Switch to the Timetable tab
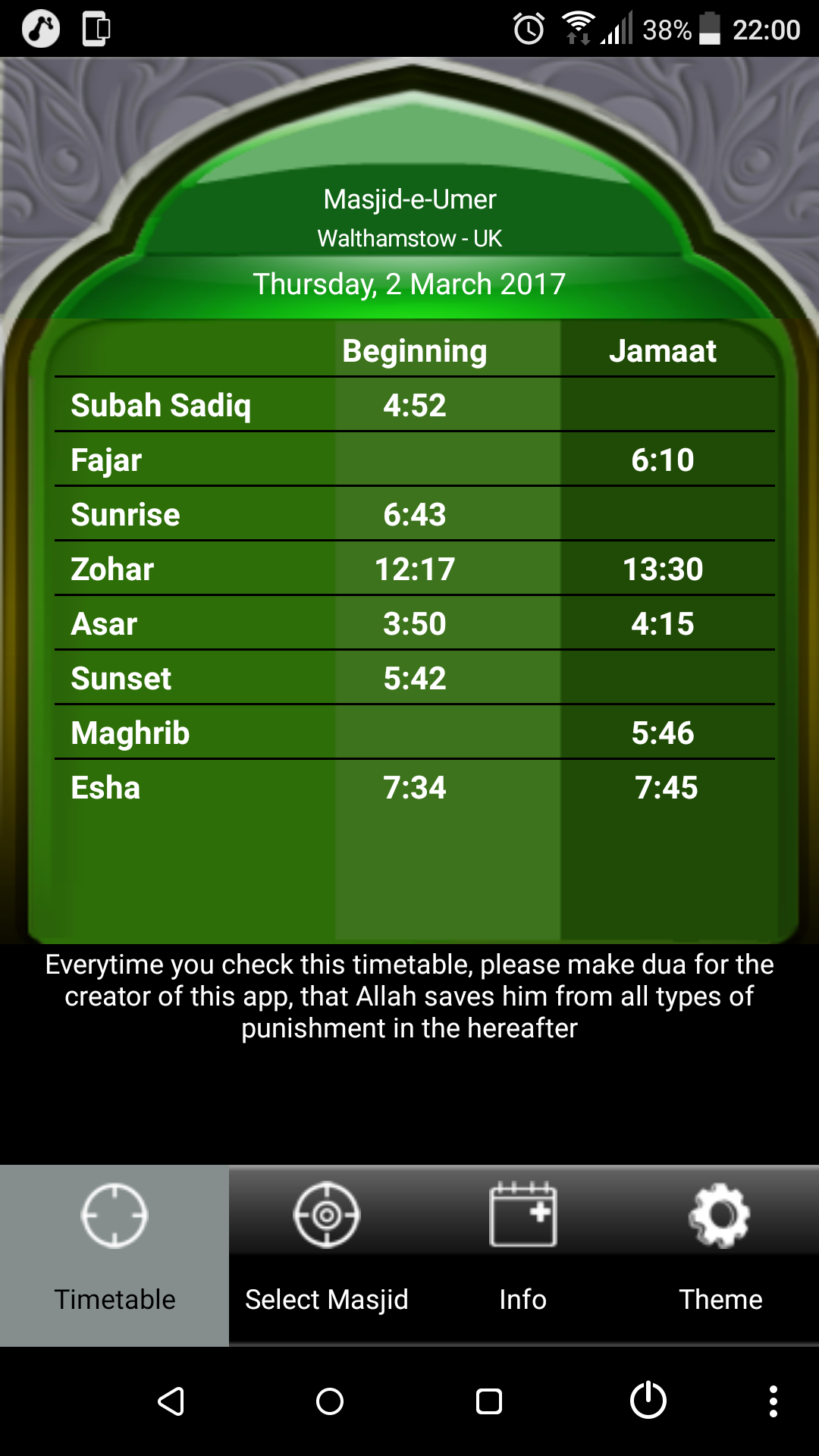This screenshot has height=1456, width=819. pos(115,1256)
